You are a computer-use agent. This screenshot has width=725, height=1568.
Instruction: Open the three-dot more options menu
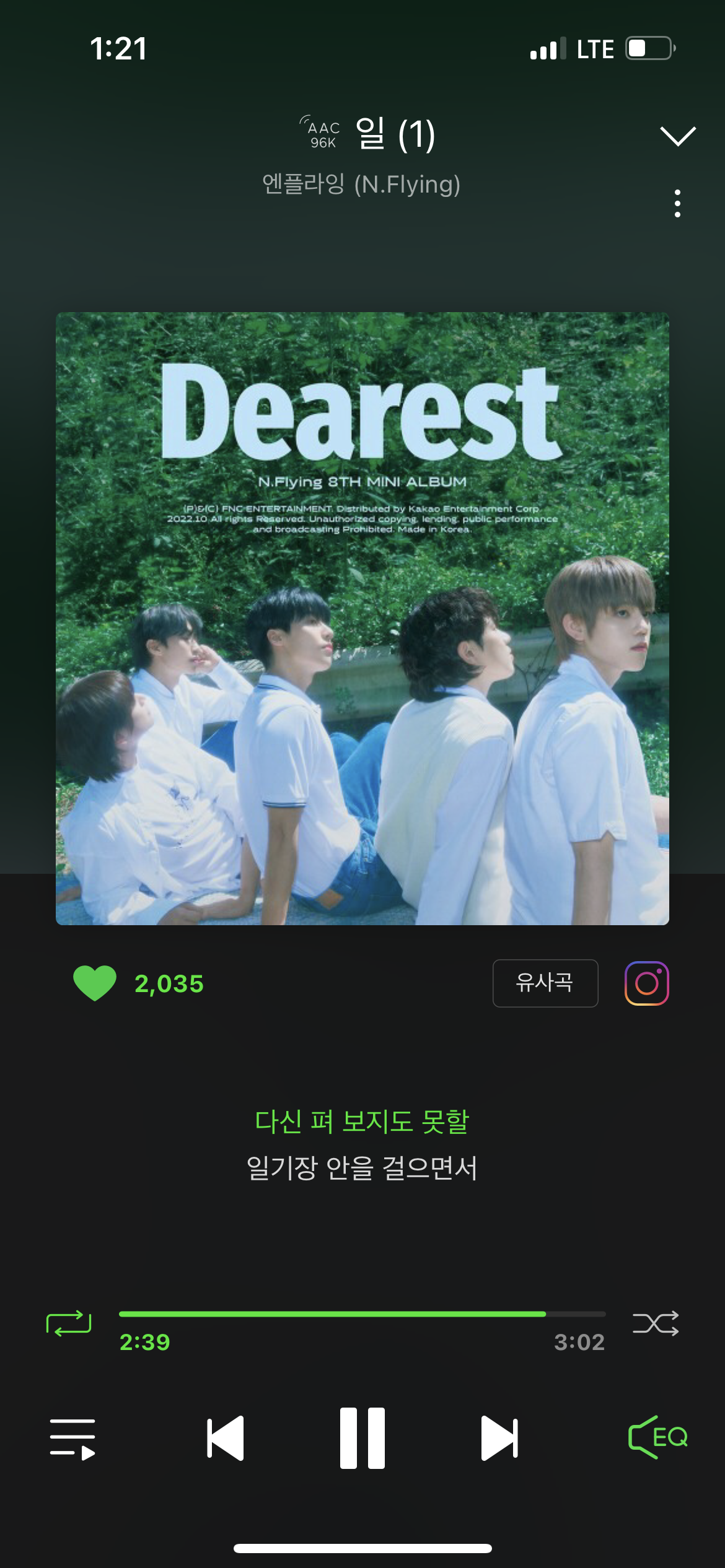click(x=677, y=203)
